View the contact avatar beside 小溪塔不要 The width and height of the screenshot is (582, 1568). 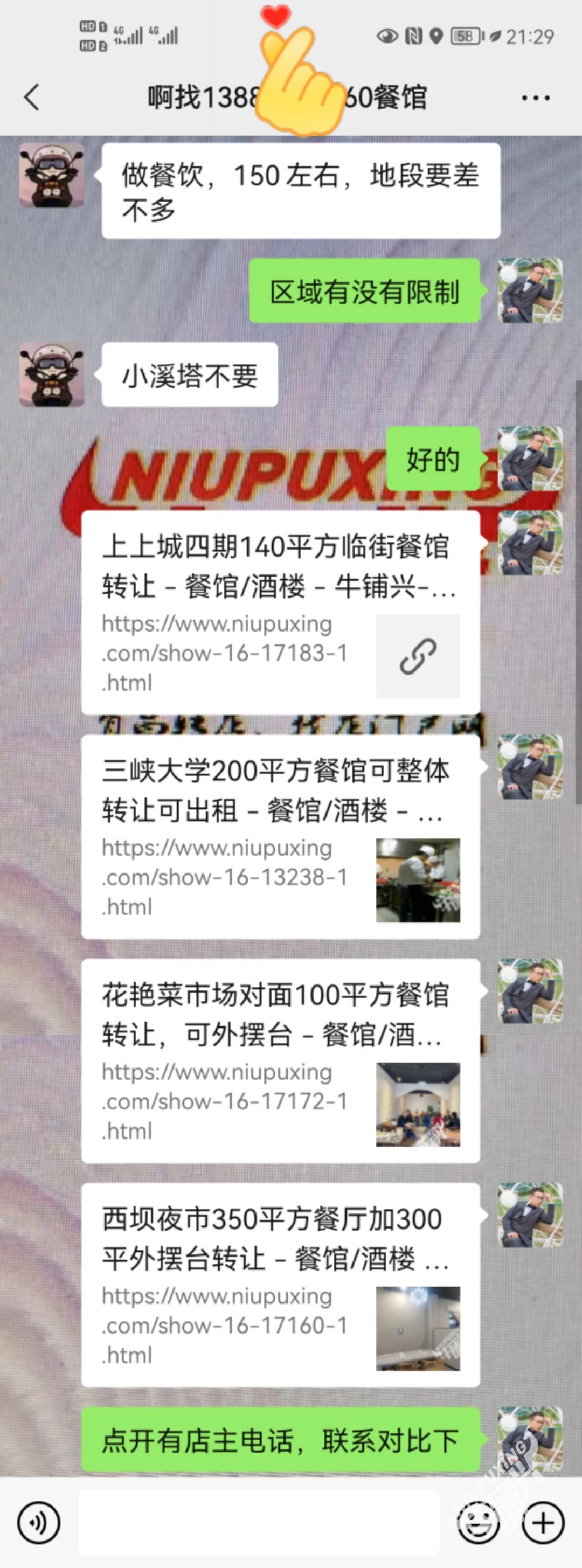point(52,374)
